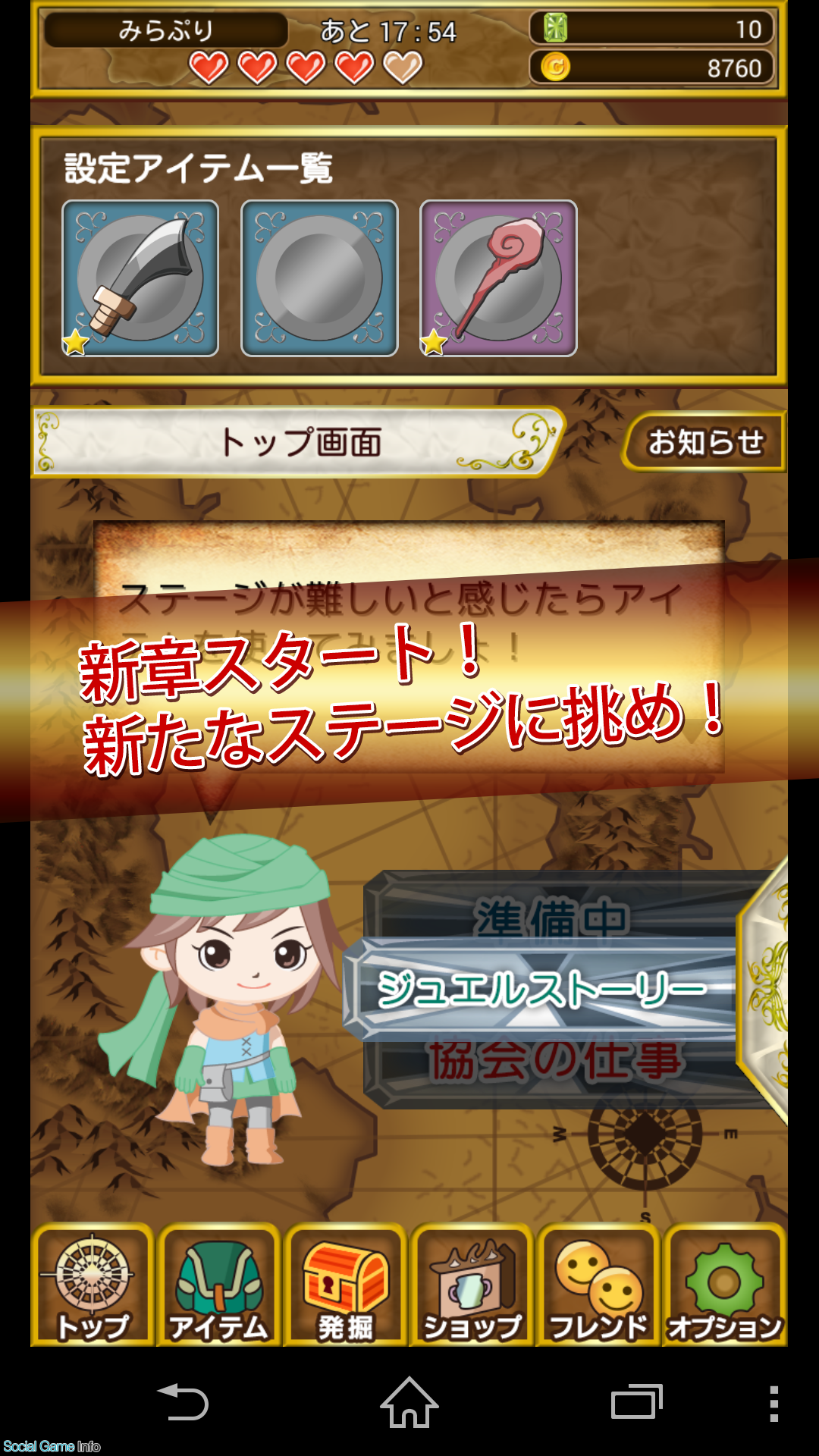Tap the system back button
Viewport: 819px width, 1456px height.
pos(183,1402)
